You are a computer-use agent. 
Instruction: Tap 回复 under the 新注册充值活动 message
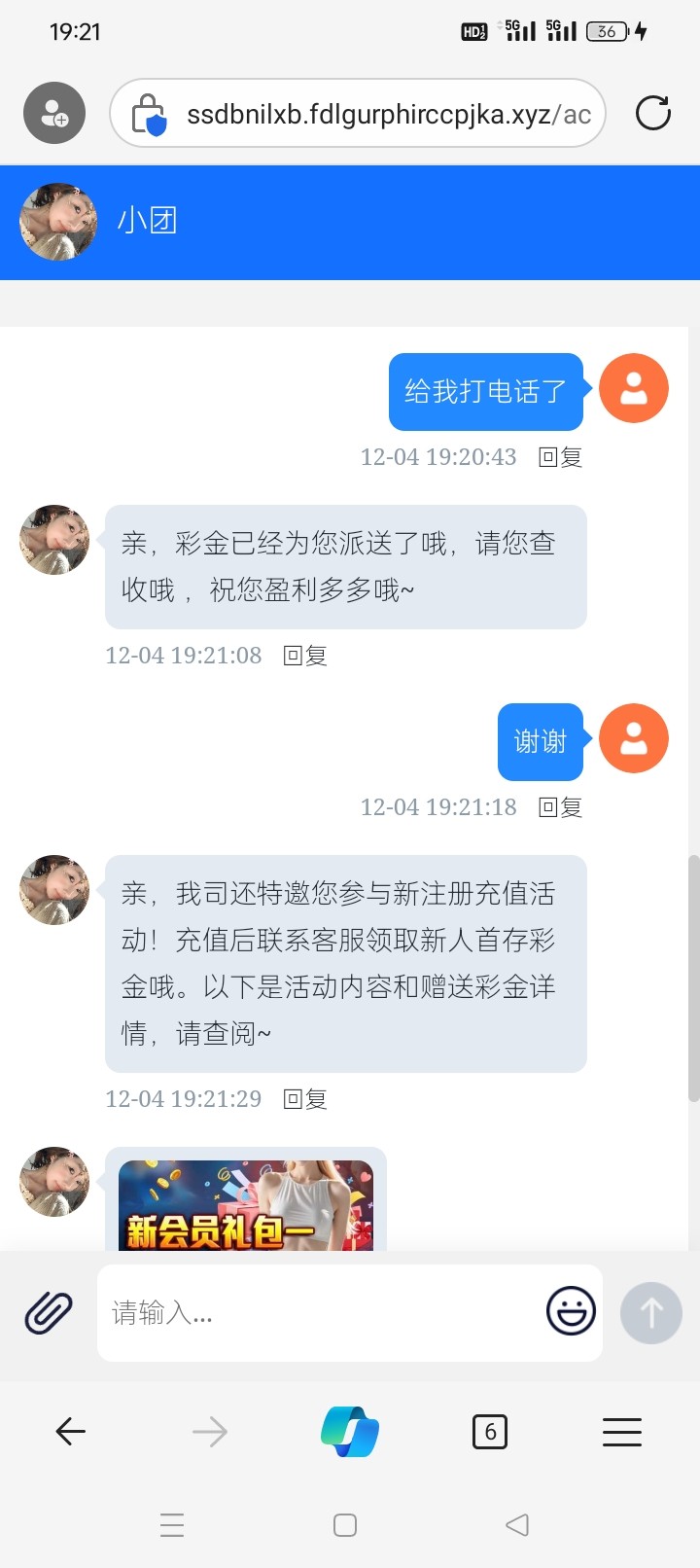(x=305, y=1099)
